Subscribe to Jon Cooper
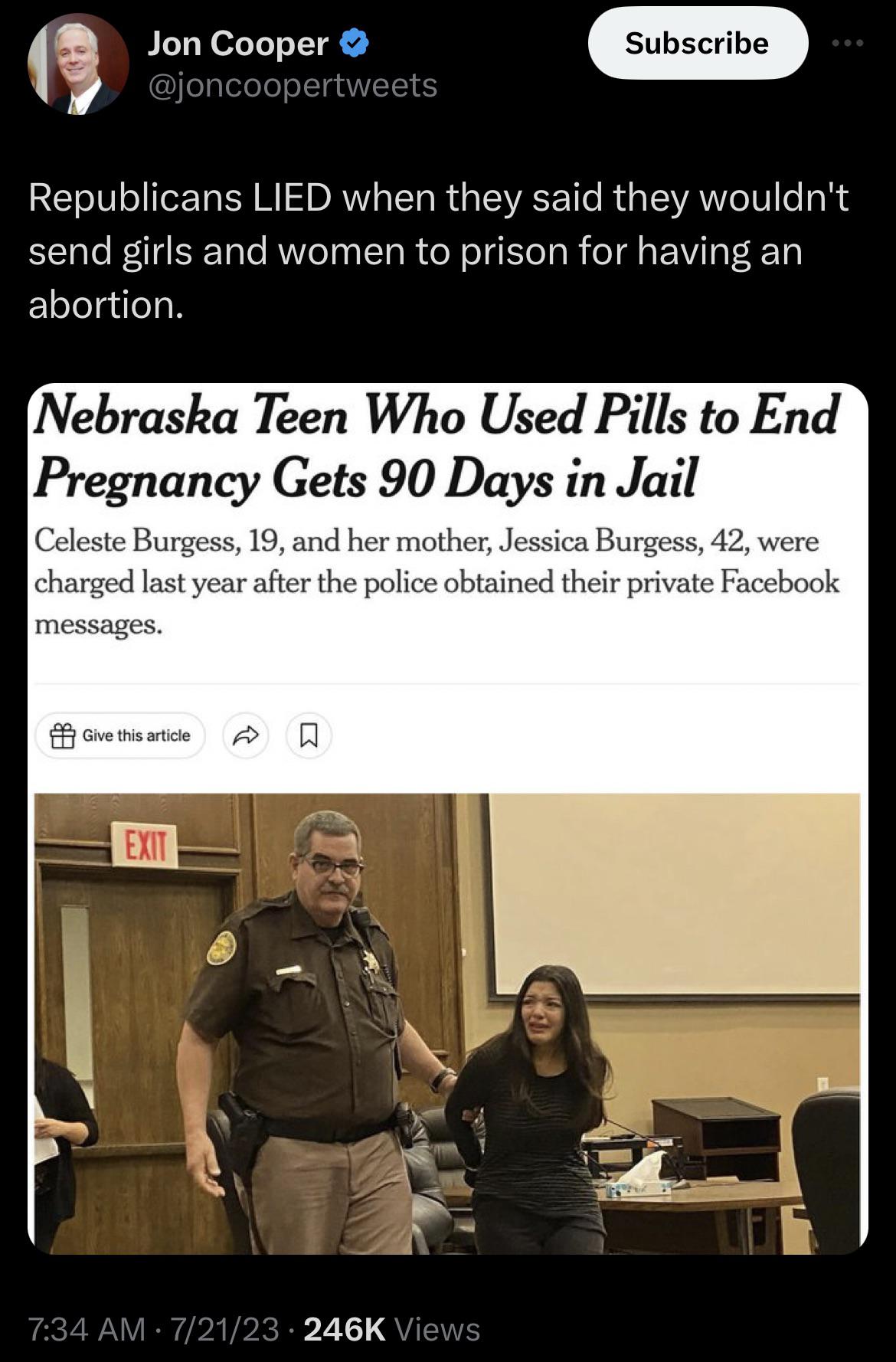Image resolution: width=896 pixels, height=1362 pixels. click(x=697, y=44)
